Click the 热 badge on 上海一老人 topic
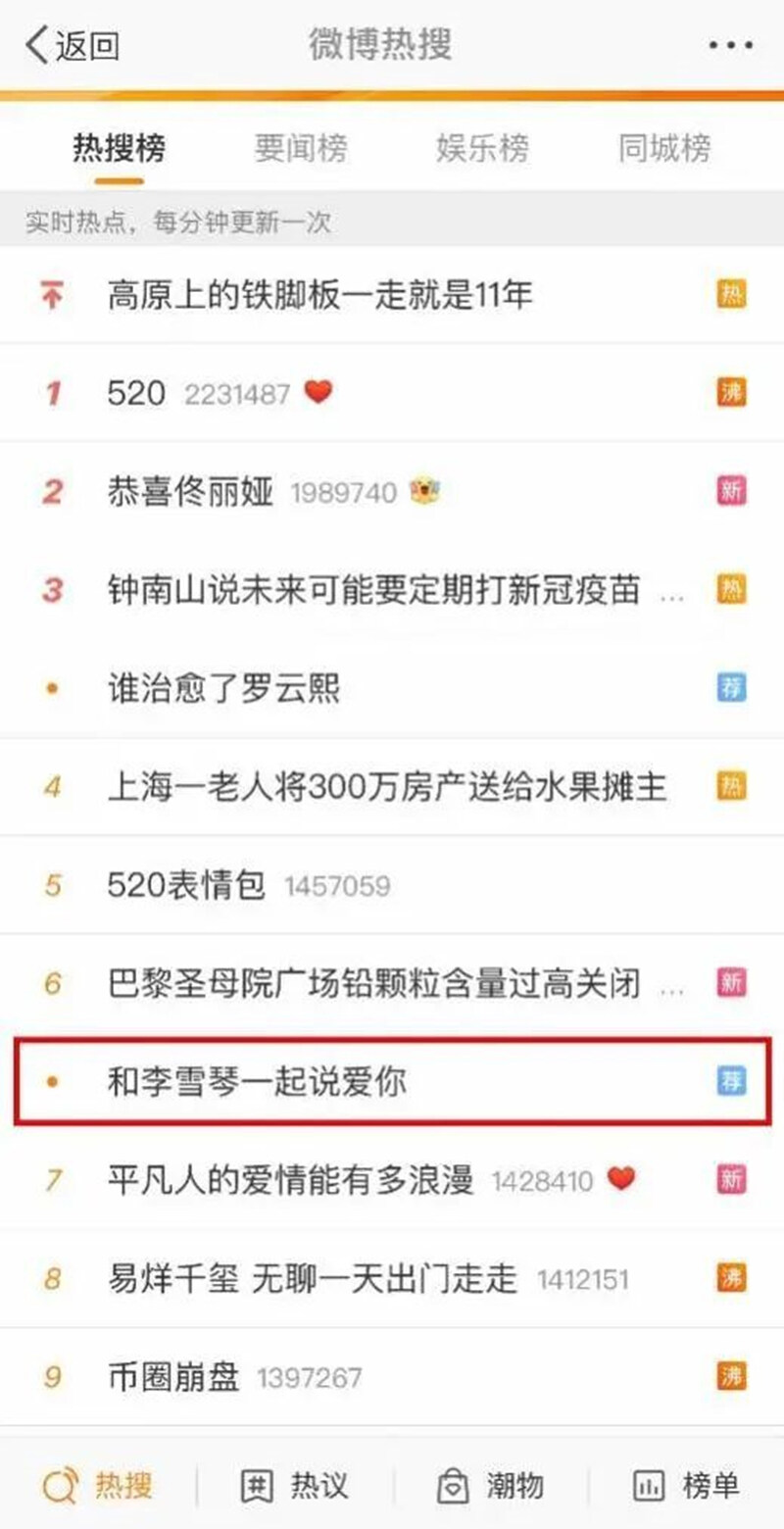The height and width of the screenshot is (1529, 784). coord(732,786)
